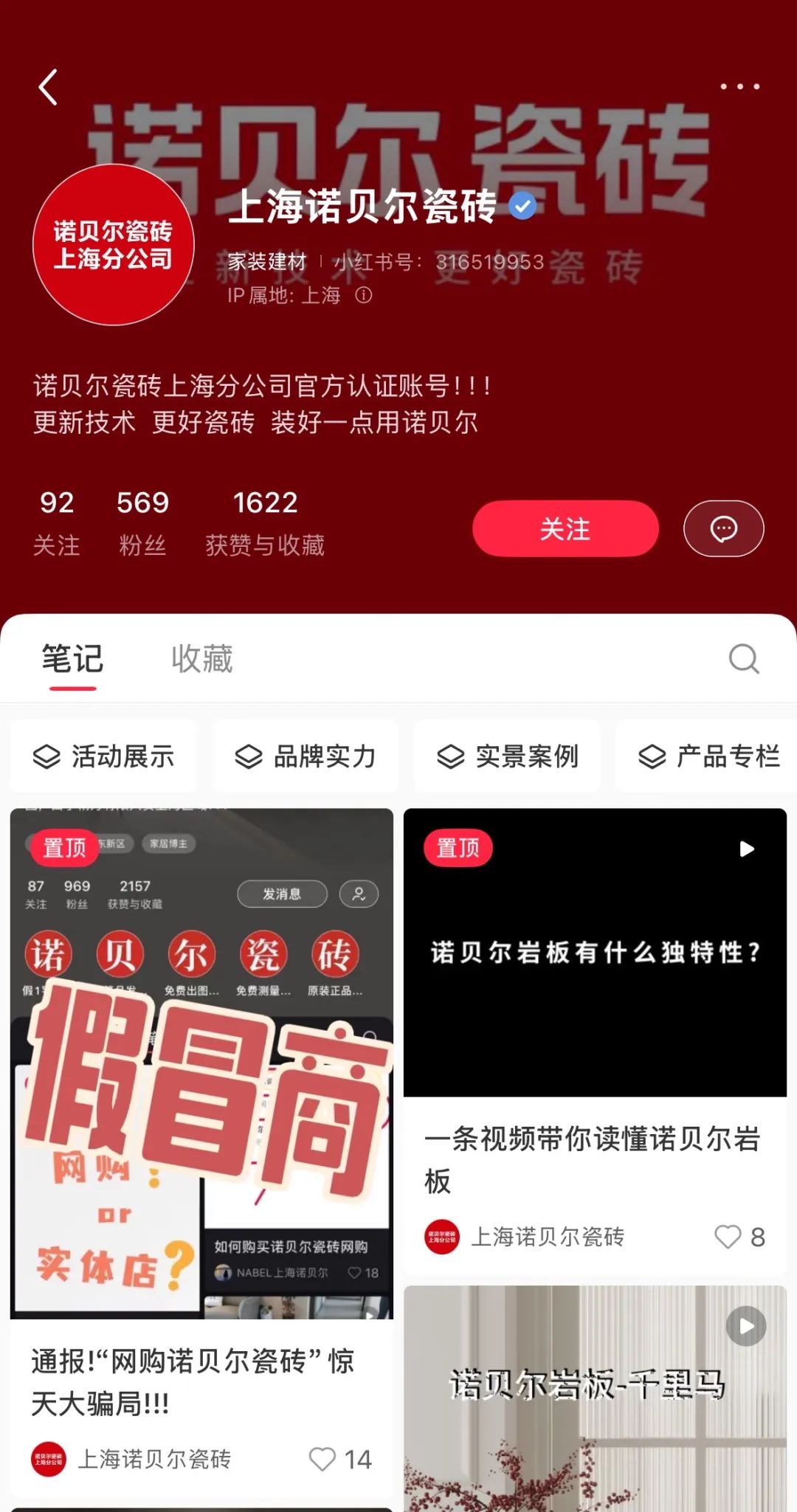View the 92 关注 following list
The image size is (797, 1512).
click(57, 522)
